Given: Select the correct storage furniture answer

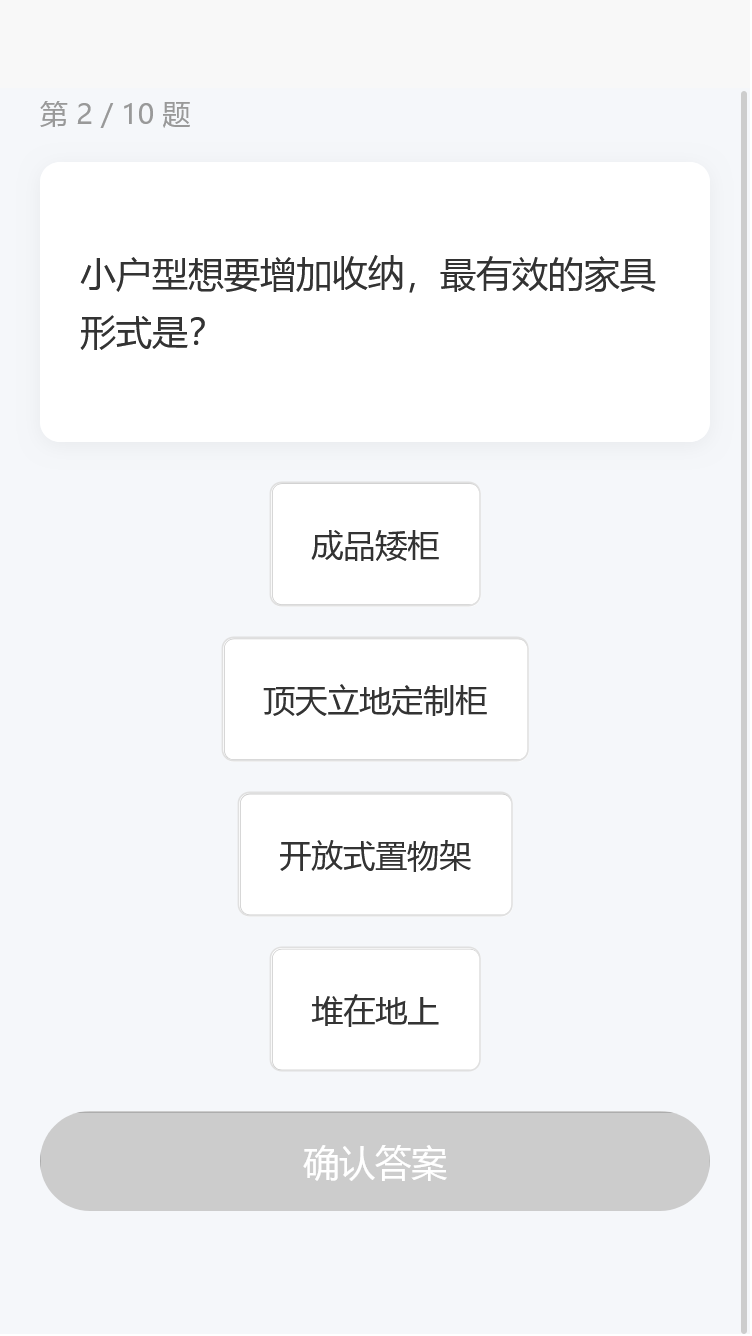Looking at the screenshot, I should 375,699.
